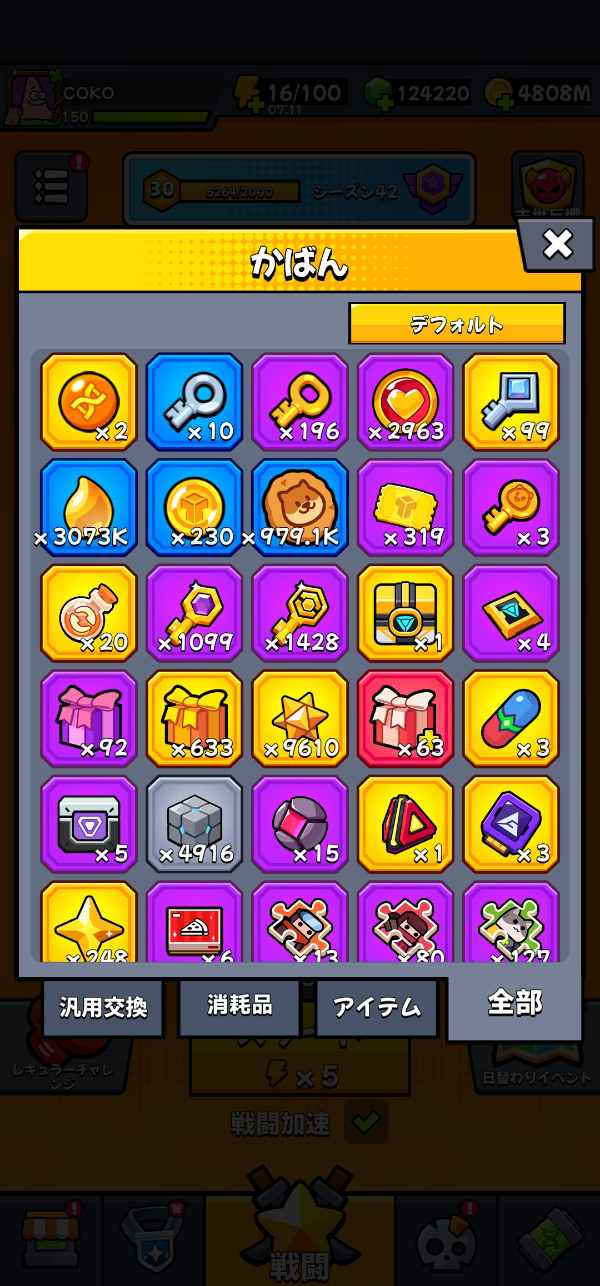Switch to the アイテム tab
Screen dimensions: 600x1286
point(376,1007)
